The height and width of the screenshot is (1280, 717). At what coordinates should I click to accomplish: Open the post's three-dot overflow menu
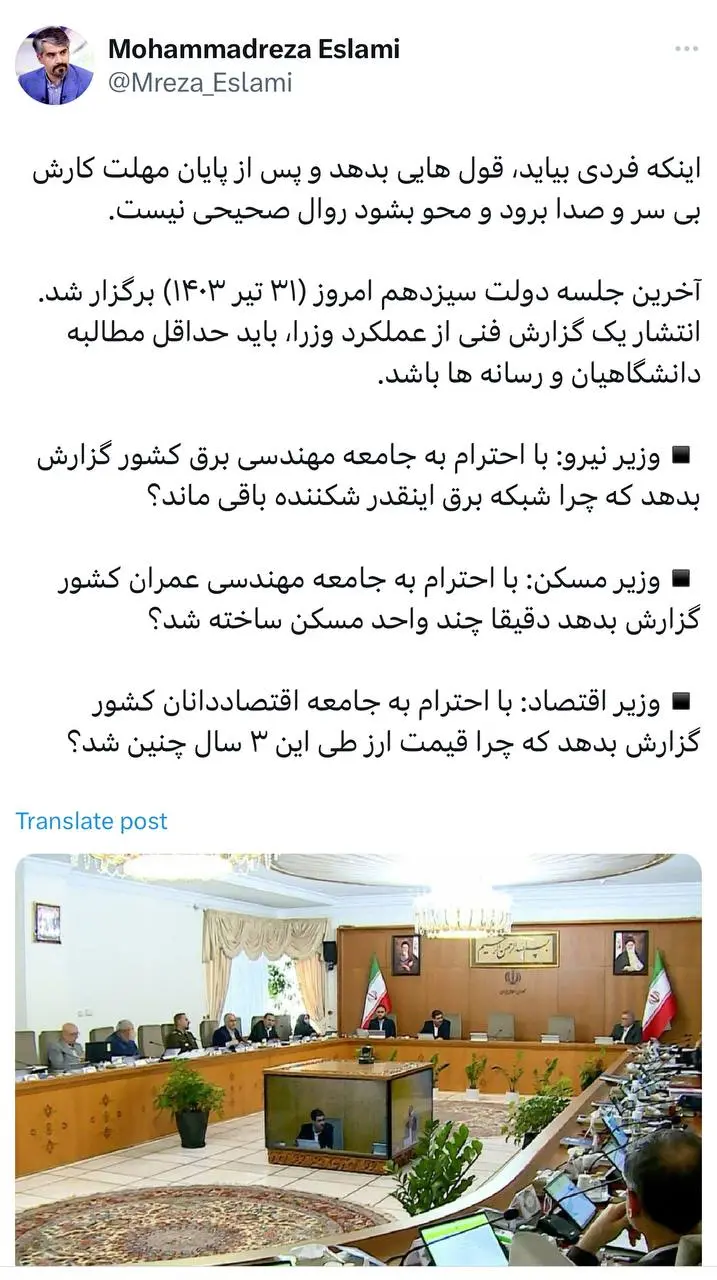click(689, 49)
